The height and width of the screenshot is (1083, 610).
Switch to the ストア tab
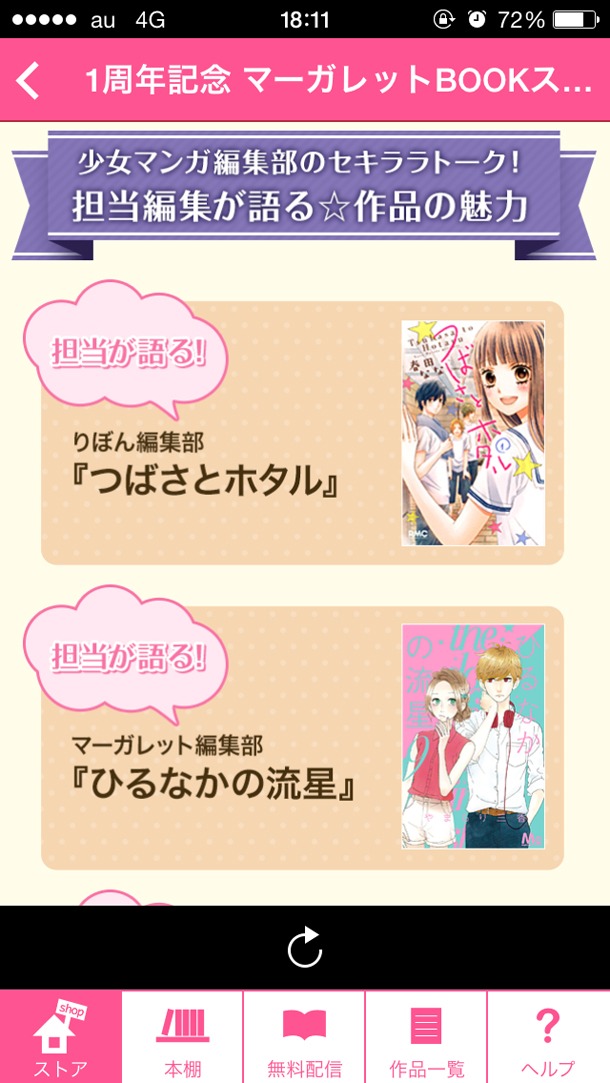coord(61,1037)
